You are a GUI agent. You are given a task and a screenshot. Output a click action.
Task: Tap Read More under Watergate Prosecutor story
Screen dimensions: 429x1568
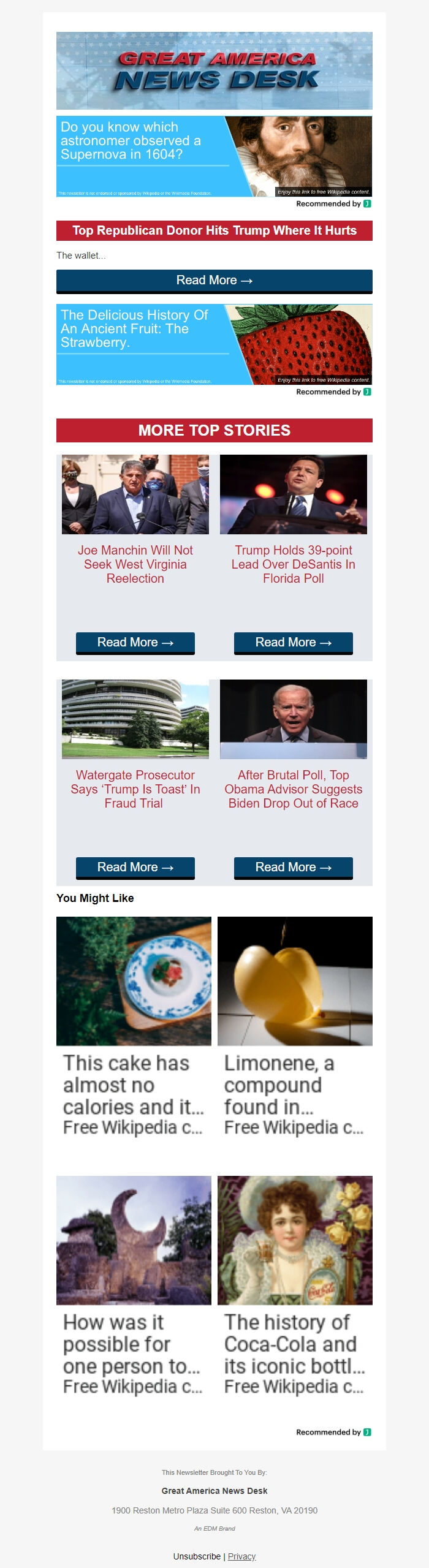click(135, 867)
